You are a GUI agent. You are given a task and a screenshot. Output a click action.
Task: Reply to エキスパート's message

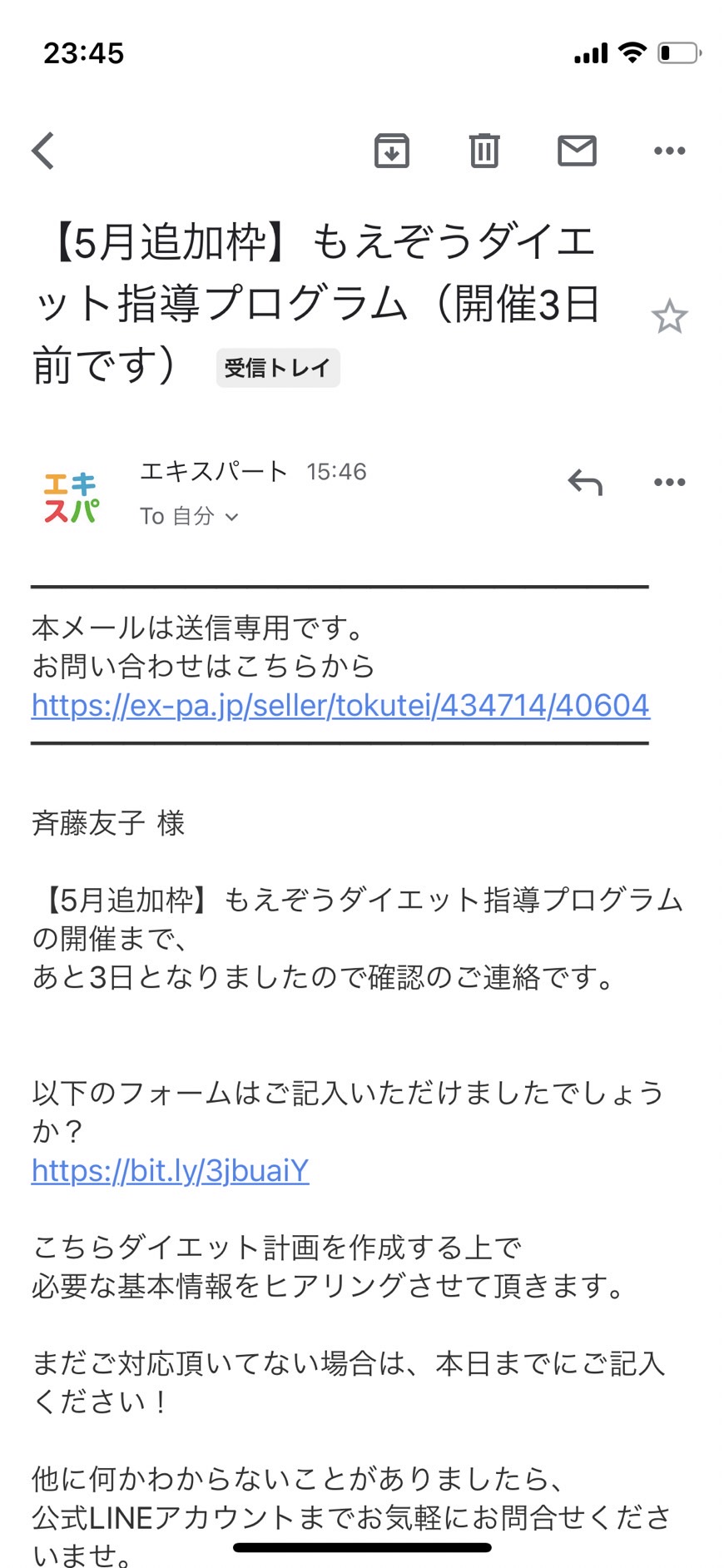pyautogui.click(x=585, y=482)
